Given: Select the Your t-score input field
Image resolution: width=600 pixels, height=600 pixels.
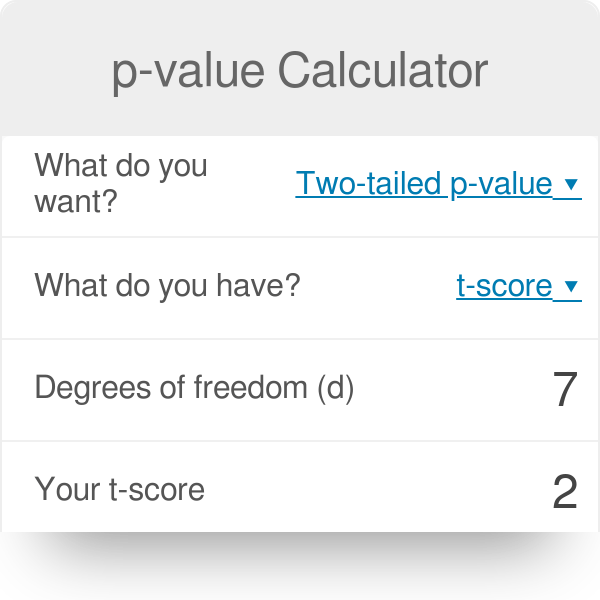Looking at the screenshot, I should pyautogui.click(x=564, y=491).
